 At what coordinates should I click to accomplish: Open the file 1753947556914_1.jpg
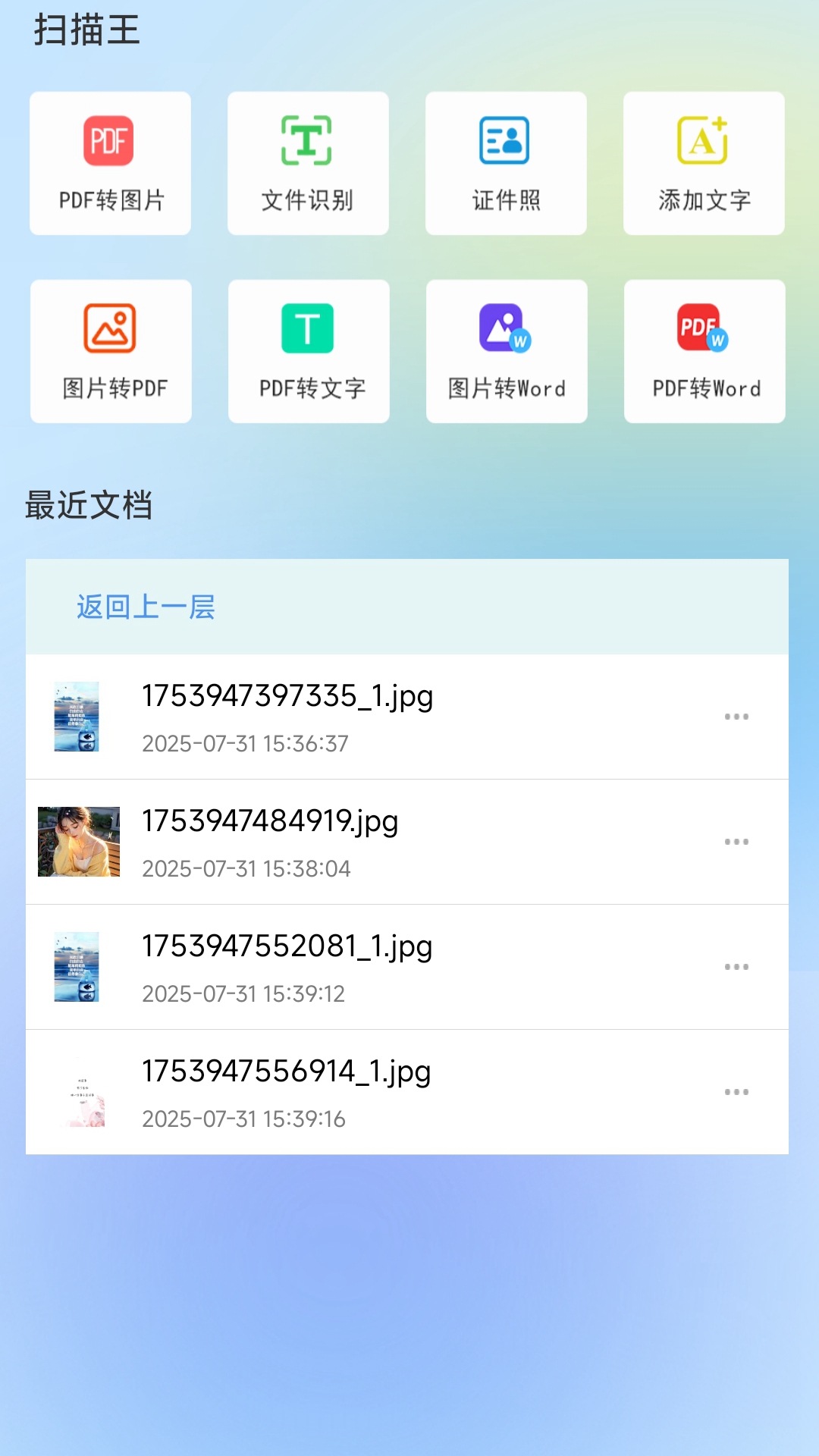click(x=286, y=1072)
